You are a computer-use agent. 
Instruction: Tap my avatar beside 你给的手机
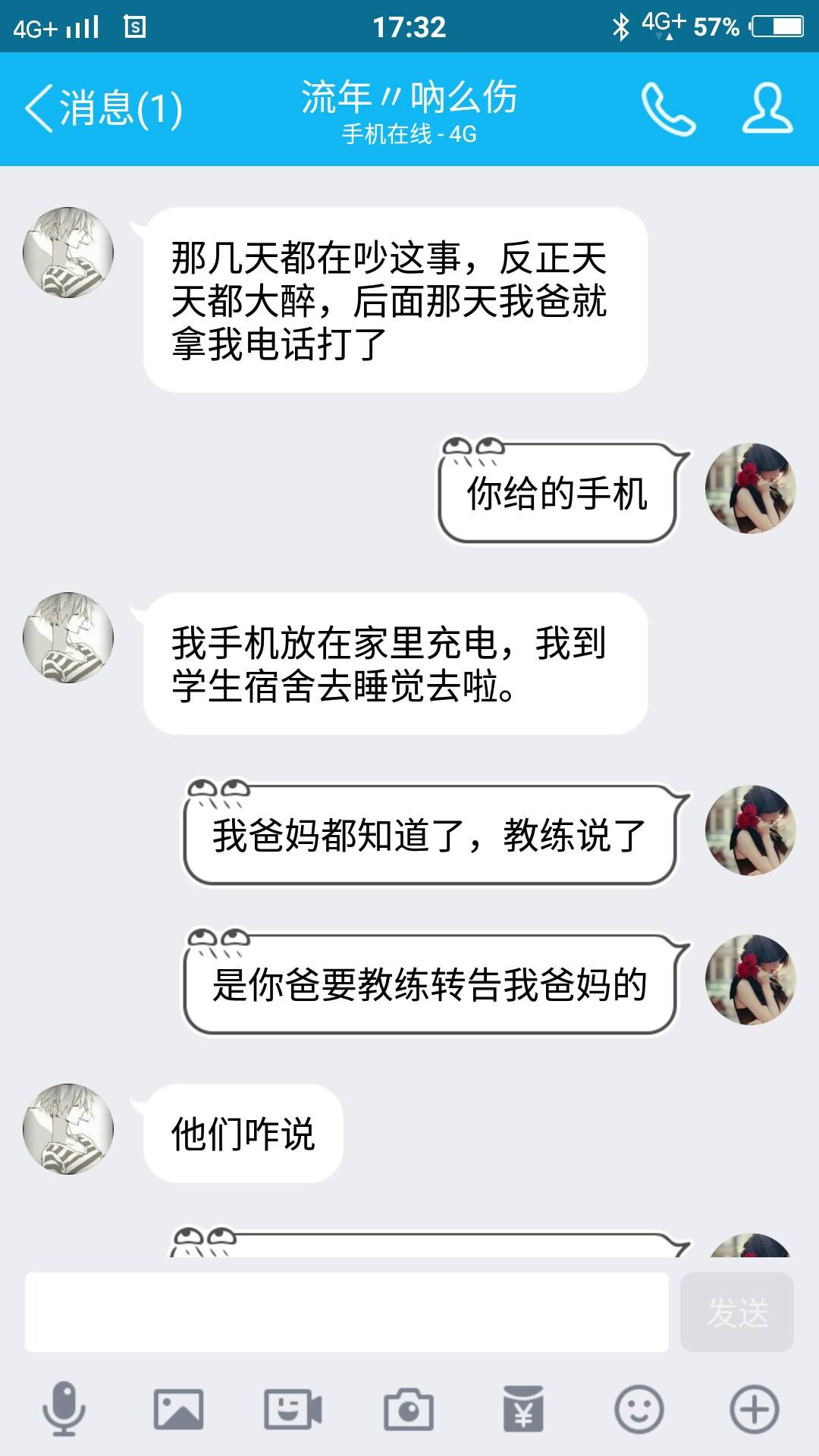[750, 488]
